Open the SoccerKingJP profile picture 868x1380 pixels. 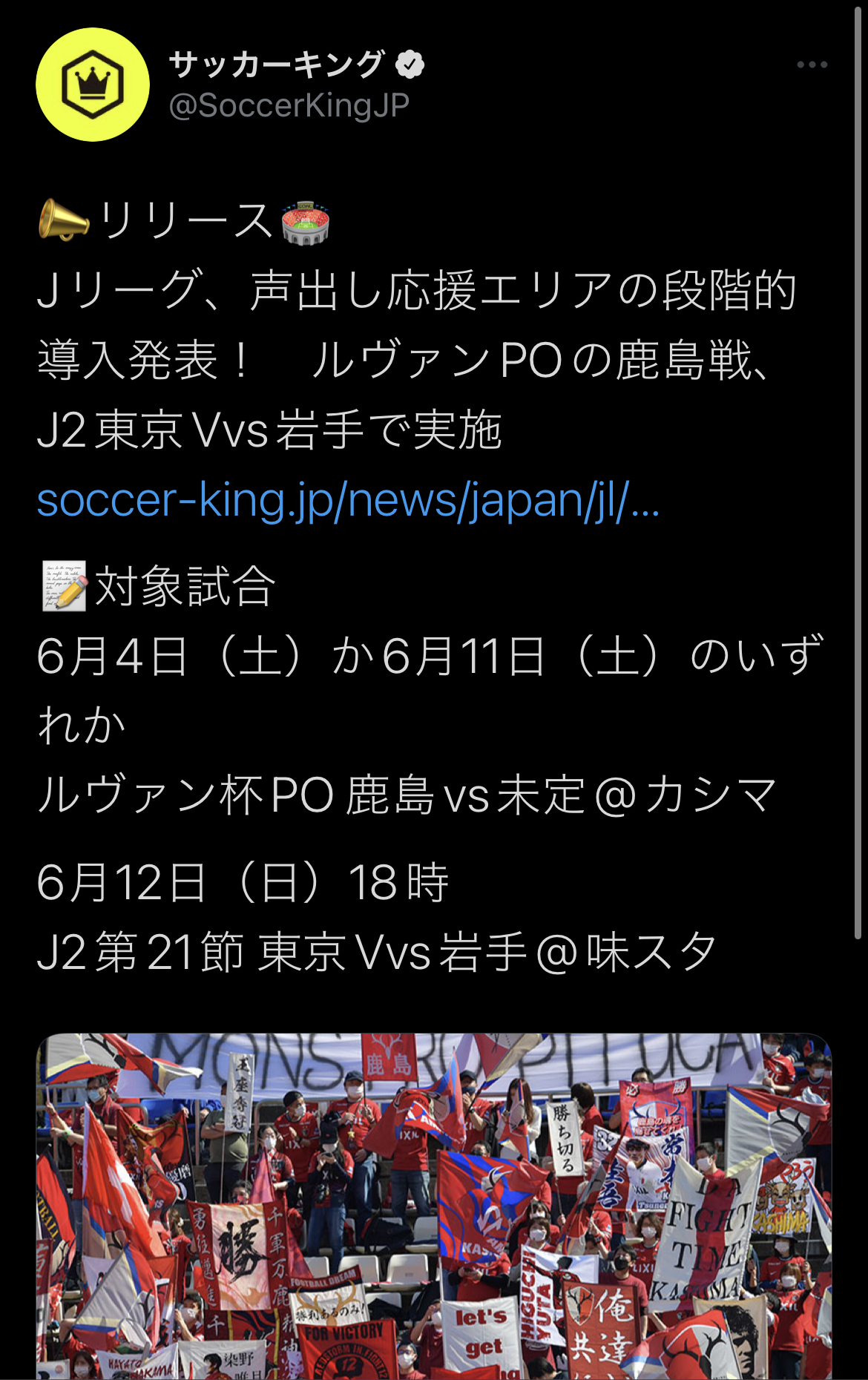(93, 85)
